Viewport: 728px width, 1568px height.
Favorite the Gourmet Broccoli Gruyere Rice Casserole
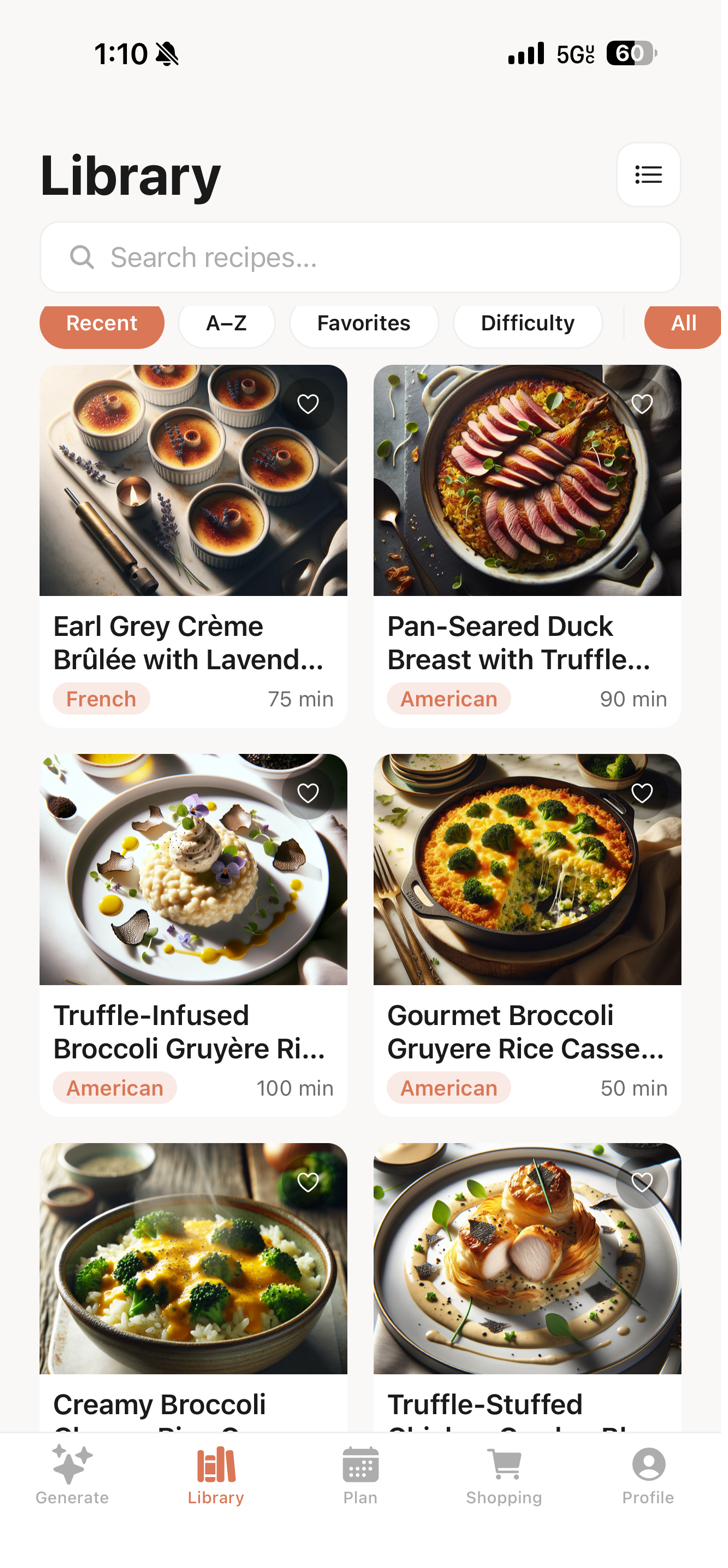(x=641, y=793)
